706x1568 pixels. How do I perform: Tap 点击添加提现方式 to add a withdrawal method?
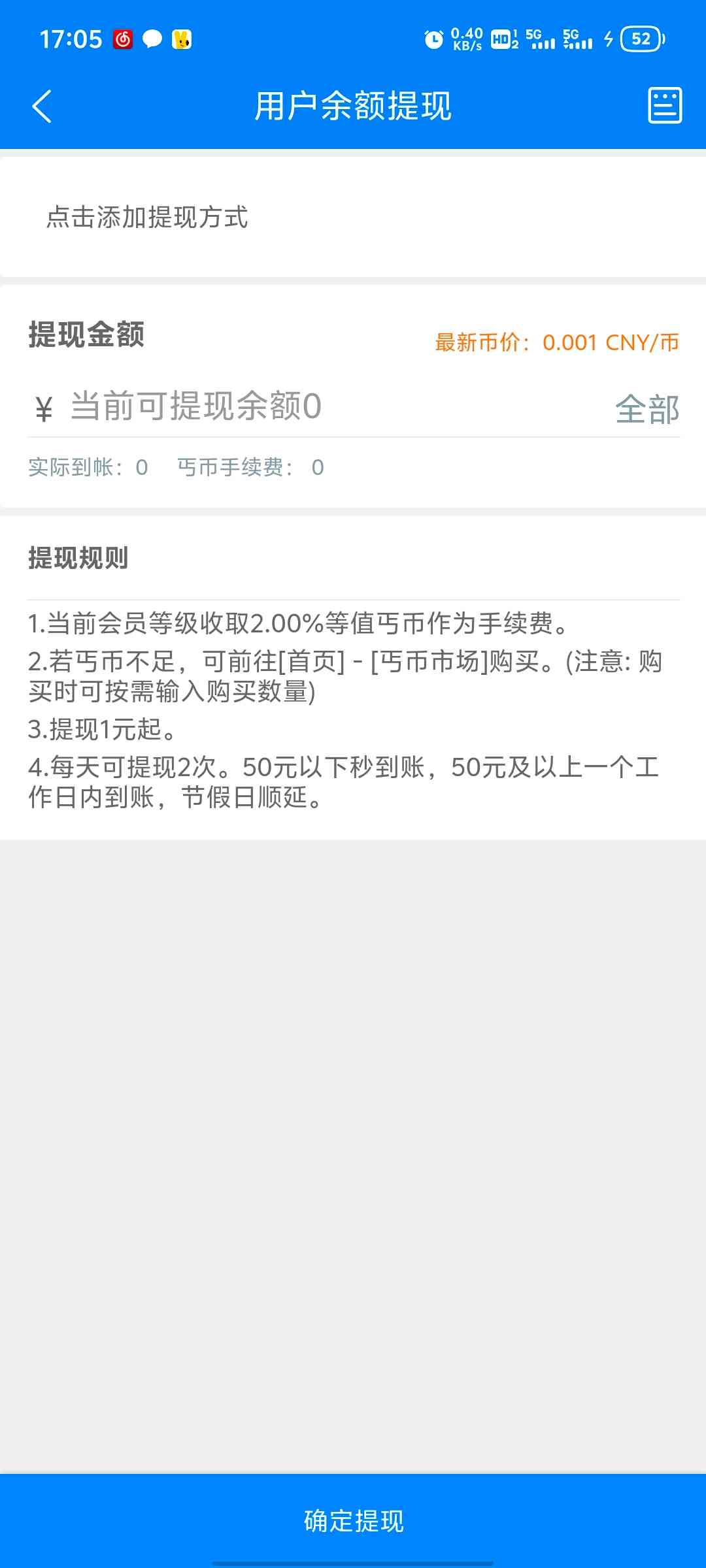point(353,217)
